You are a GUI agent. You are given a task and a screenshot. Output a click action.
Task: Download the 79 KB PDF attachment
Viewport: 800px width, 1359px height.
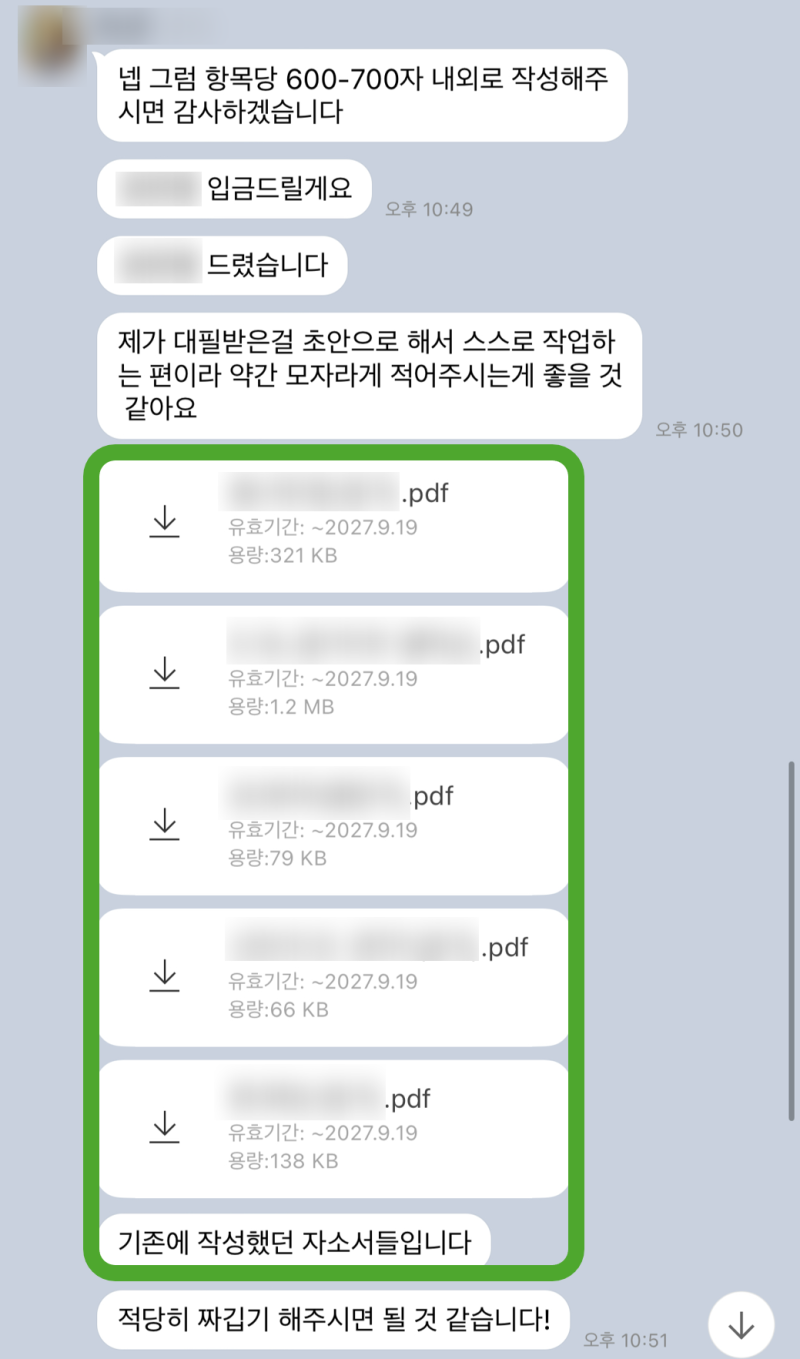pos(164,825)
